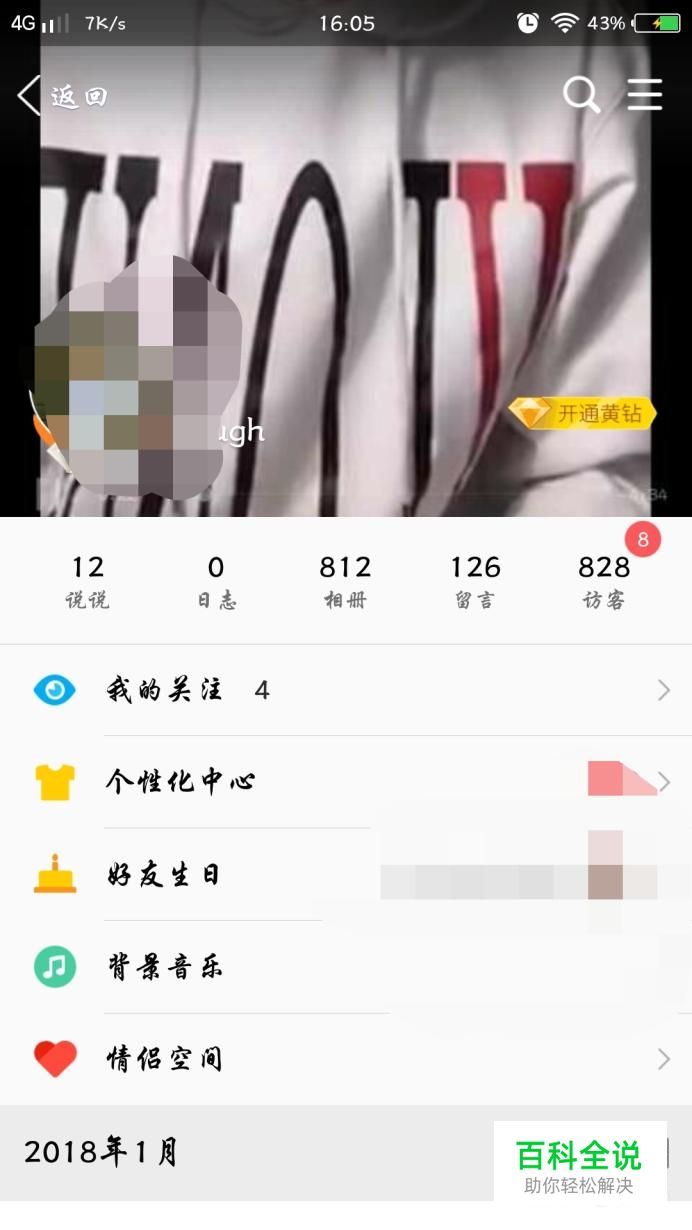
Task: Open the 留言 messages
Action: pos(474,580)
